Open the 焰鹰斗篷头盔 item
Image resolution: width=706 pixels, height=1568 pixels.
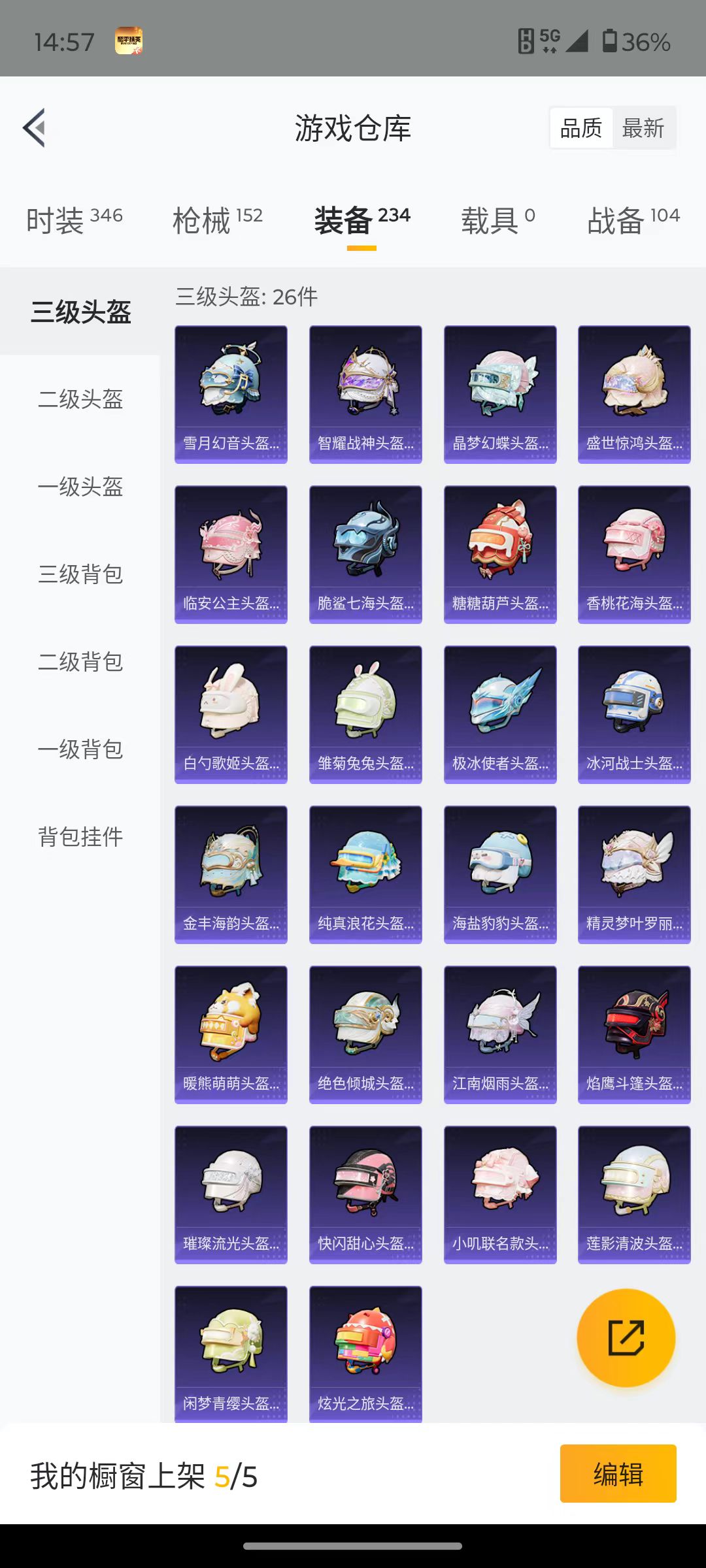point(634,1034)
